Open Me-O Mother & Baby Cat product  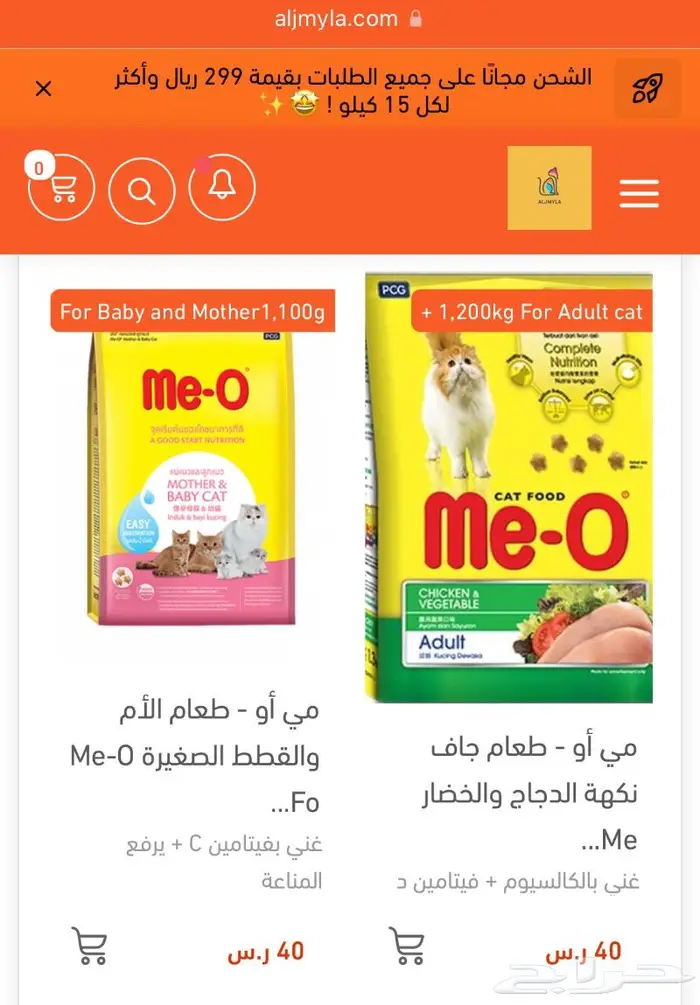(x=193, y=480)
